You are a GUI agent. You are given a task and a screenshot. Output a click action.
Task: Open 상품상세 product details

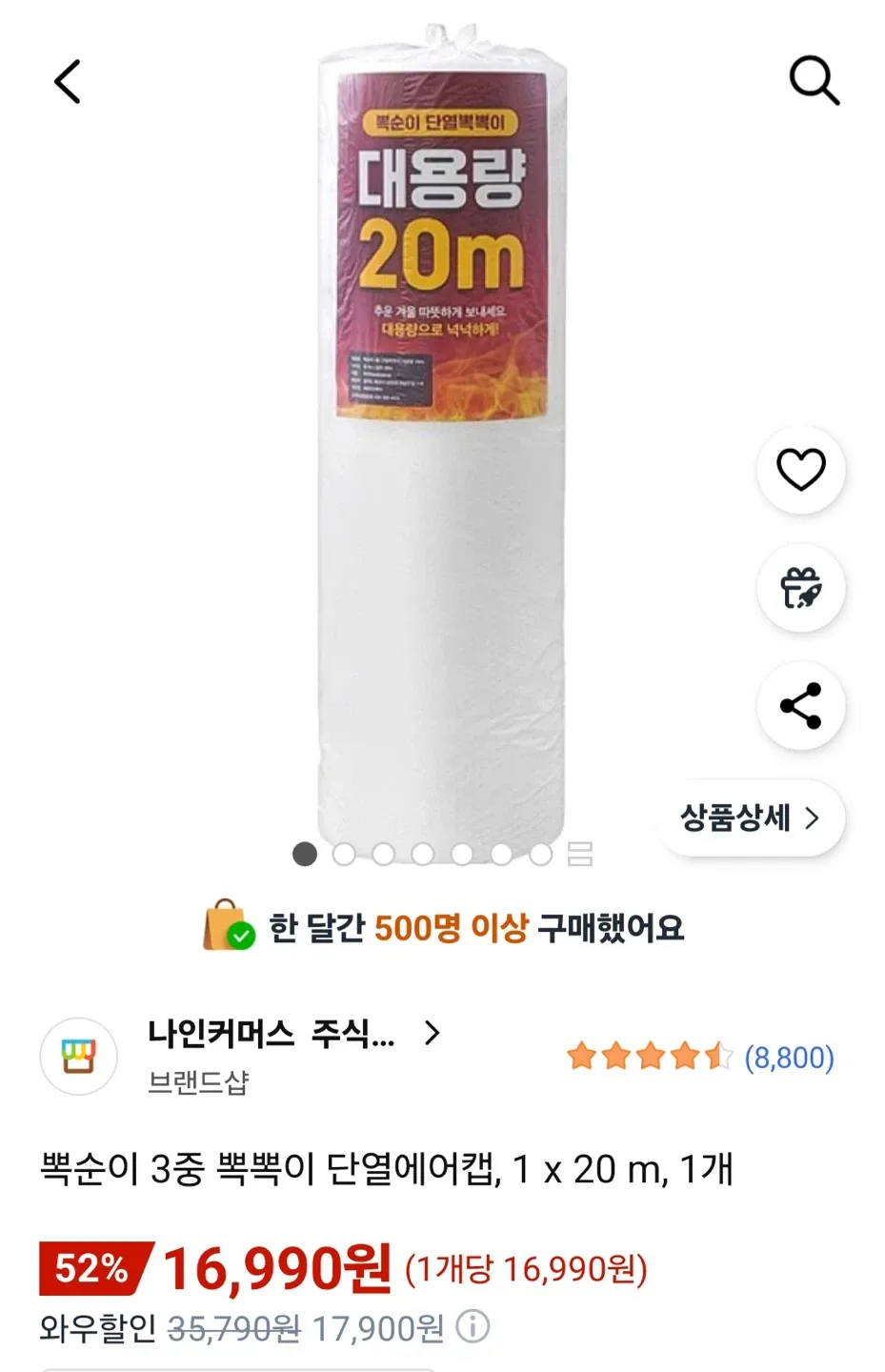[x=750, y=817]
